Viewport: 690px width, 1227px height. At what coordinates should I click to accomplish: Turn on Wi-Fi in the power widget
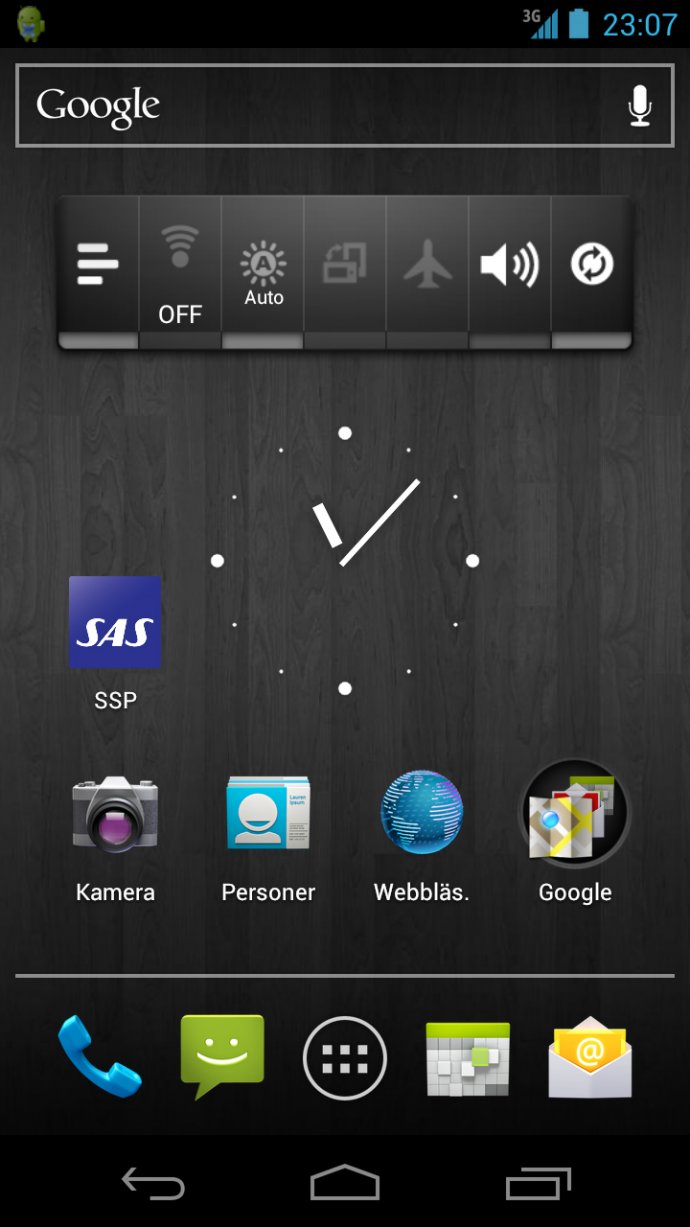click(180, 270)
